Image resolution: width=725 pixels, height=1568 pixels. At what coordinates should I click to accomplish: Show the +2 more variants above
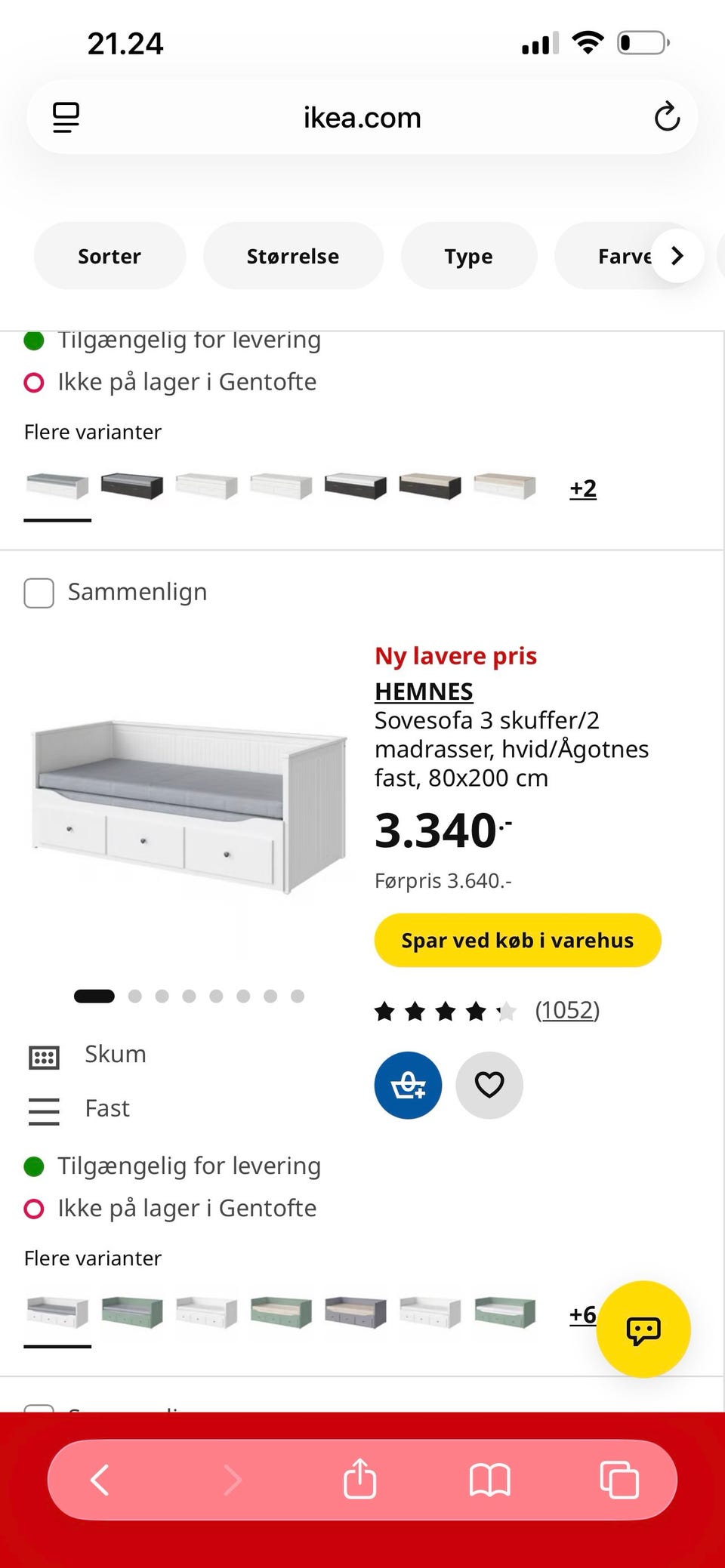click(583, 488)
